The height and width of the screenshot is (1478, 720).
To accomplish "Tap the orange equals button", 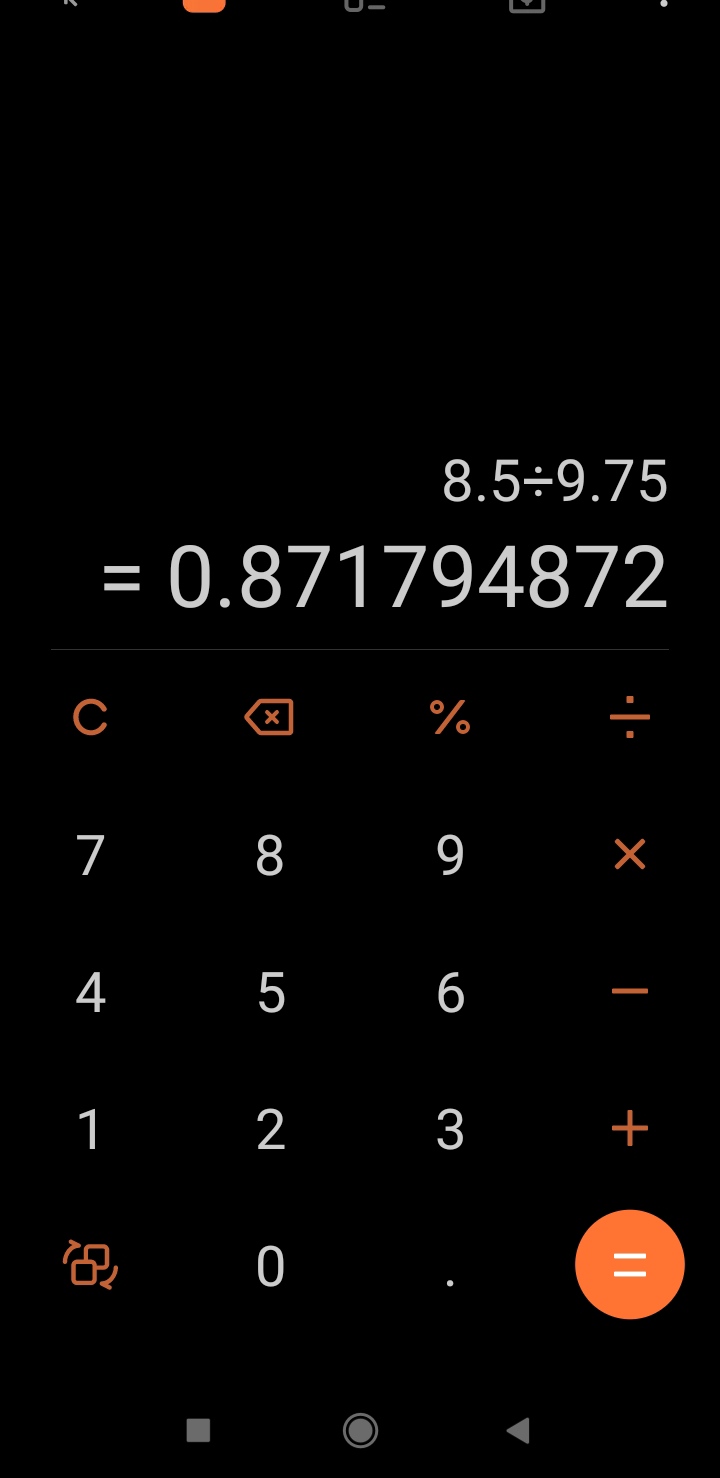I will pyautogui.click(x=630, y=1265).
